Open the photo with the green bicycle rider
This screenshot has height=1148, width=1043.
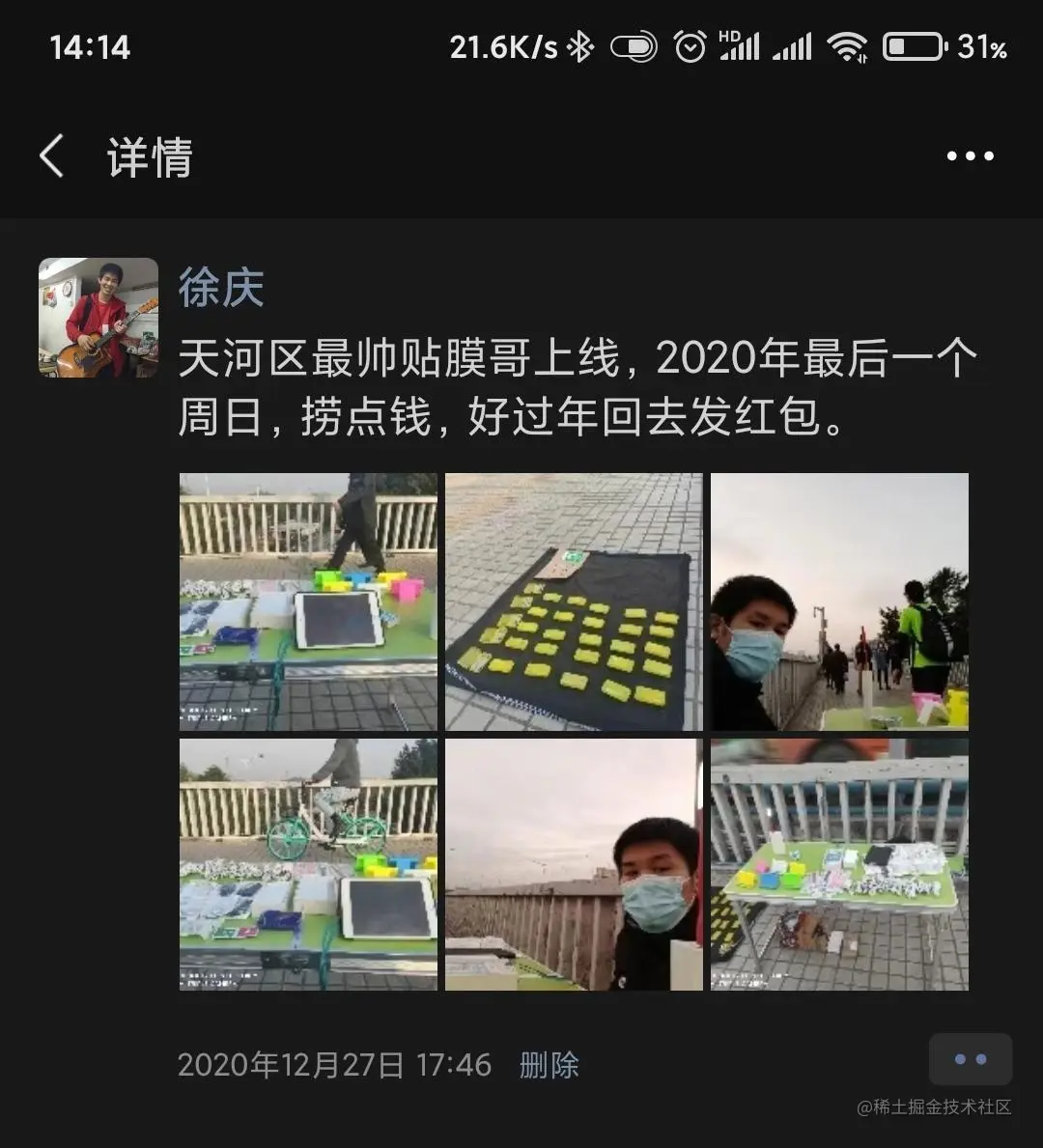308,865
